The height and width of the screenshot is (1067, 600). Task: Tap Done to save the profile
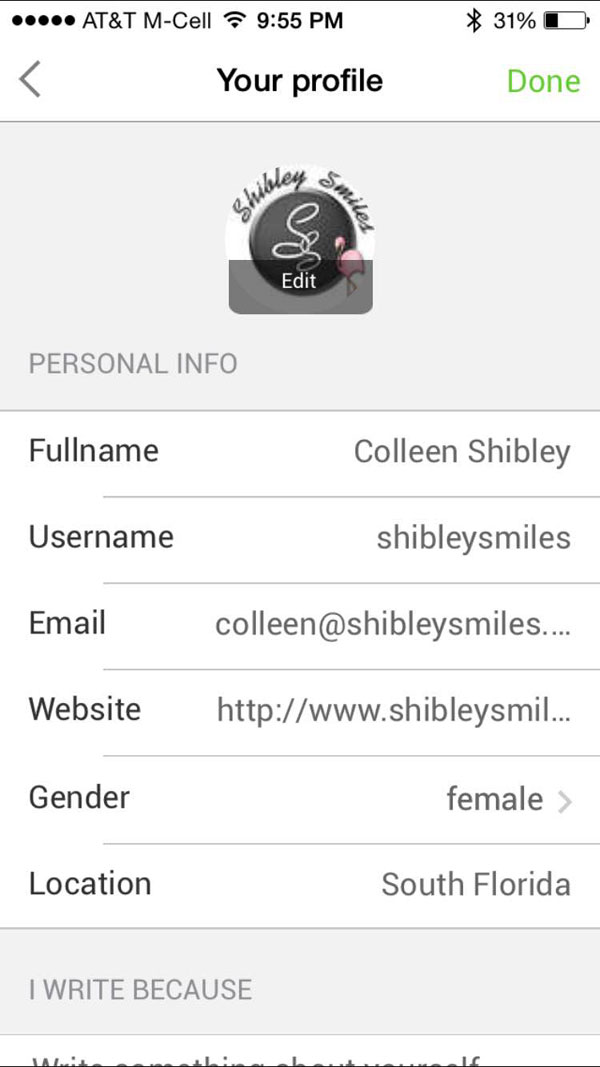(x=544, y=81)
